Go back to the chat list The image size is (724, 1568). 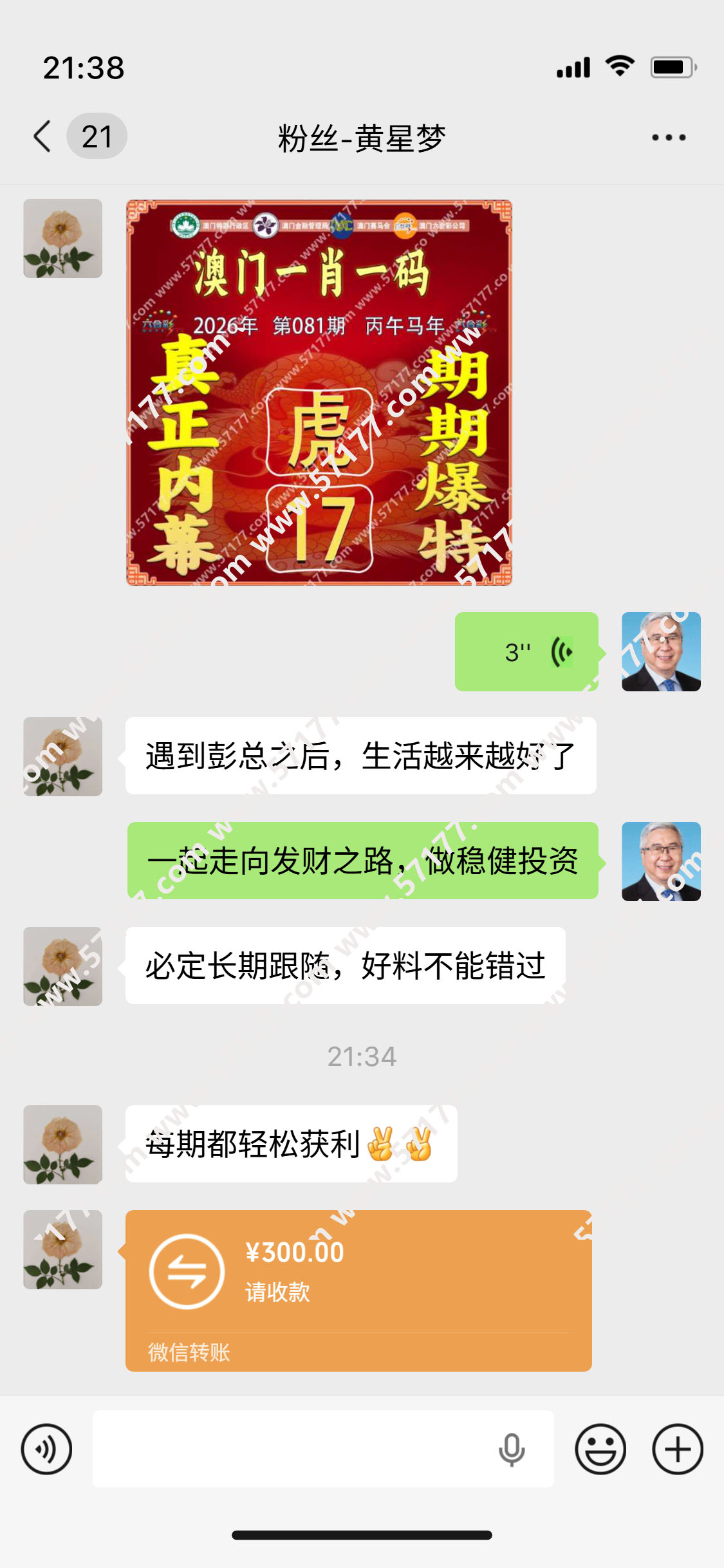coord(43,136)
